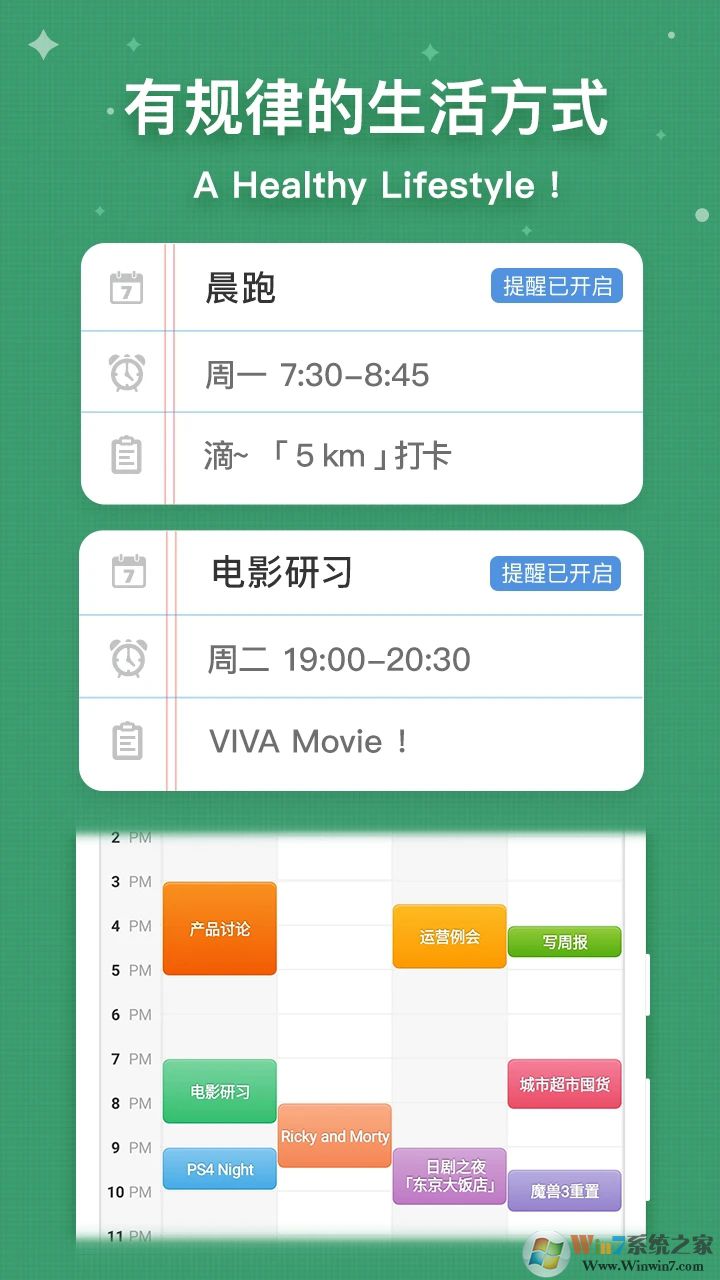Open the 运营例会 calendar event
Screen dimensions: 720x1280
click(448, 936)
